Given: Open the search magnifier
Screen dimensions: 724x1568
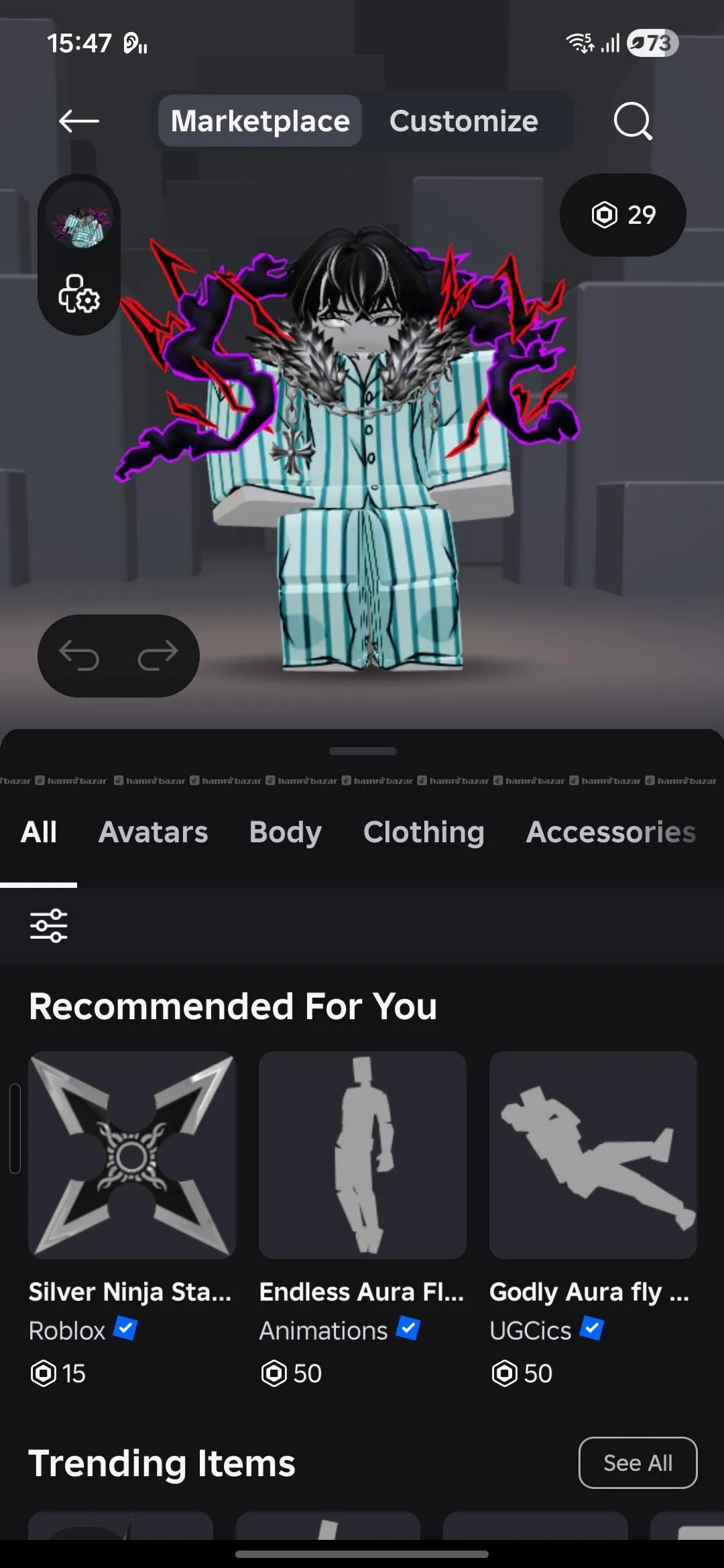Looking at the screenshot, I should pos(632,121).
